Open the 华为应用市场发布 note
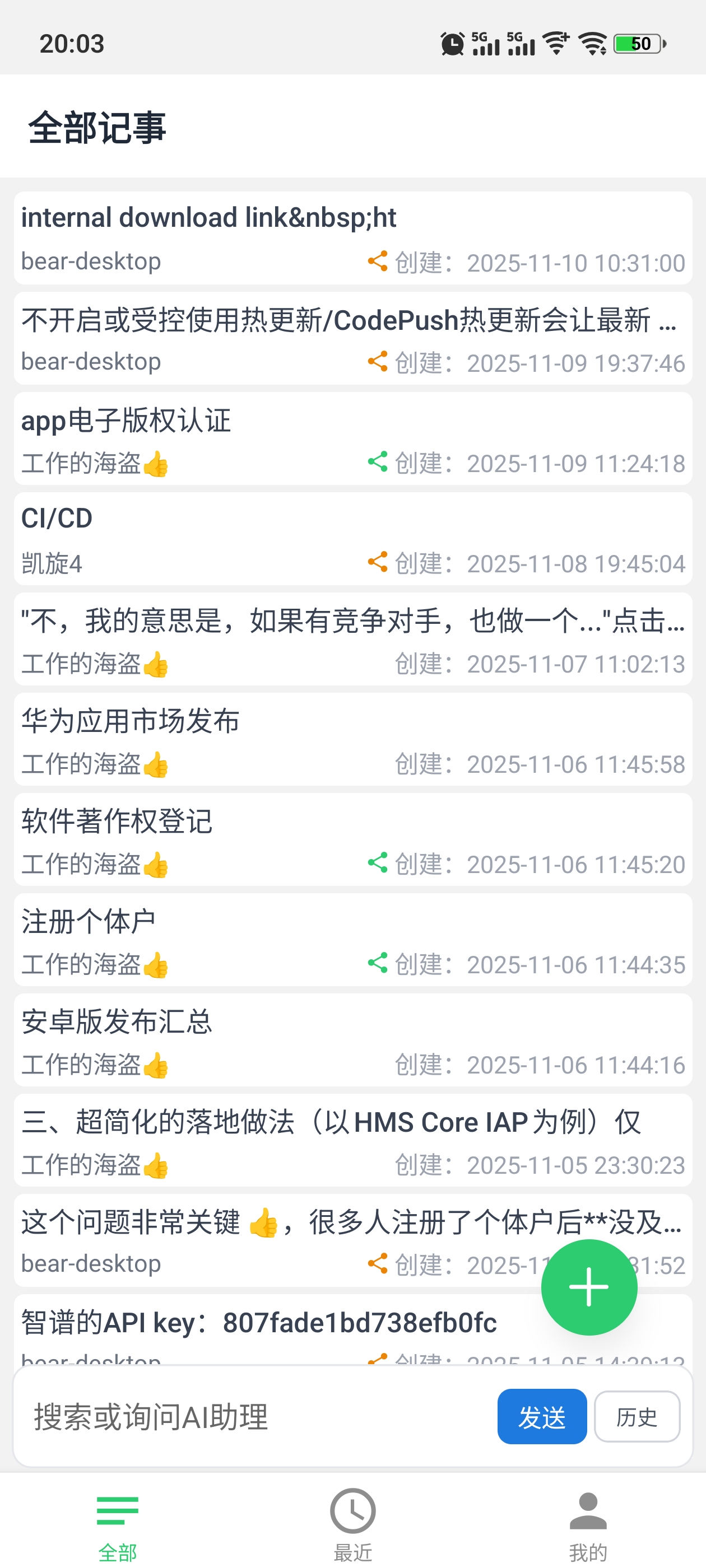 pyautogui.click(x=131, y=721)
